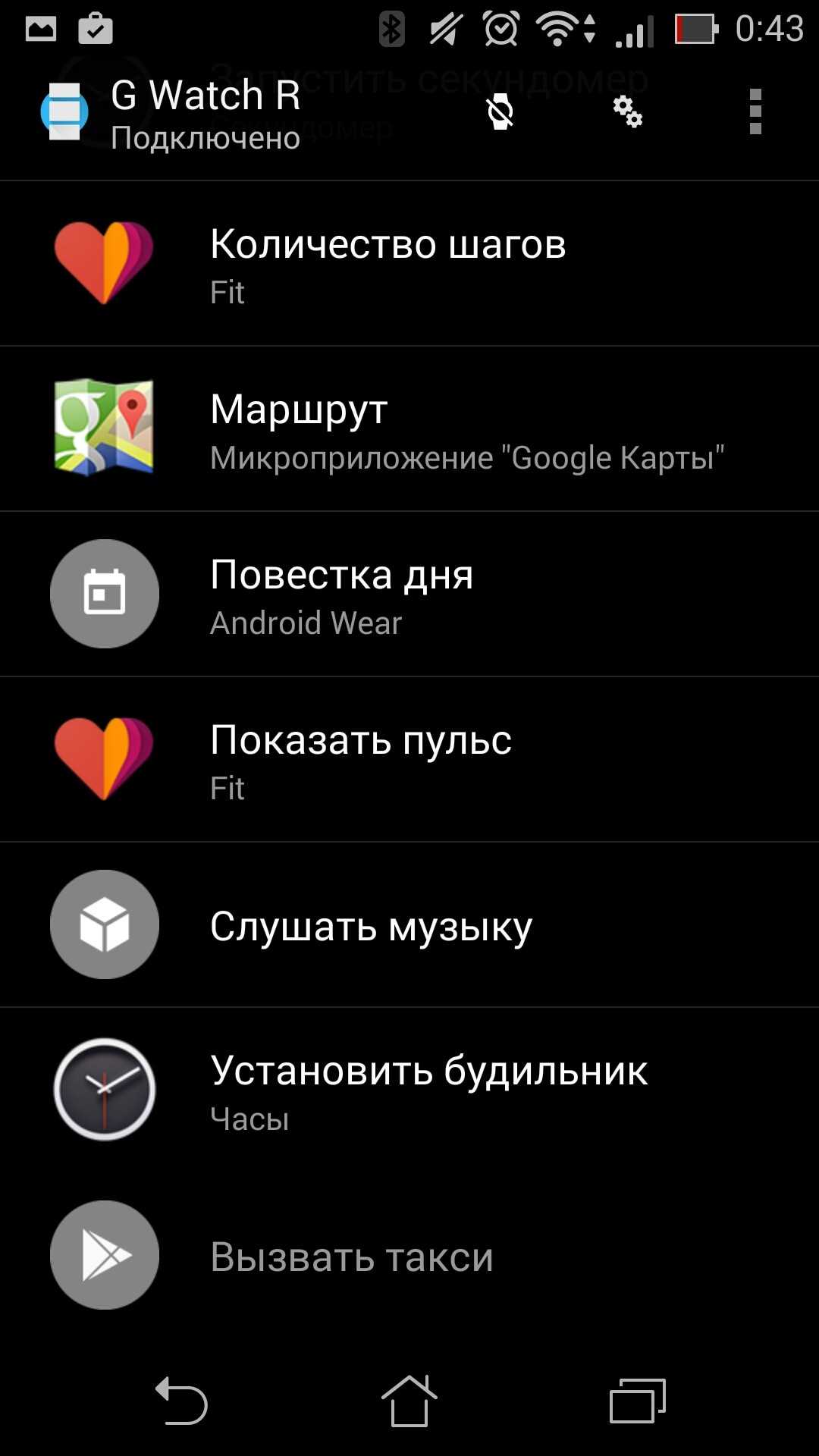Screen dimensions: 819x1456
Task: Go back with the system back button
Action: (181, 1401)
